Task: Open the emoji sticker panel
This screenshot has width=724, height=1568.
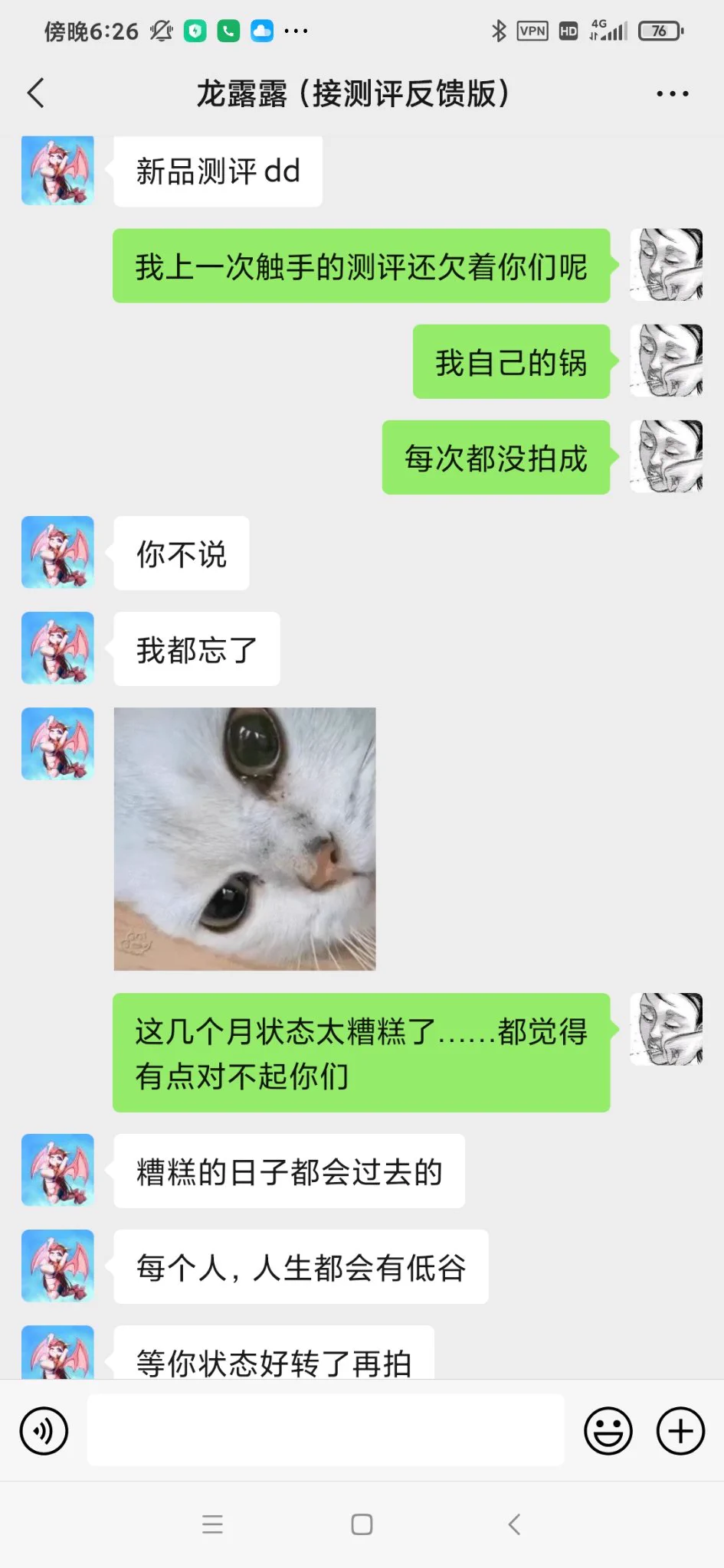Action: tap(608, 1430)
